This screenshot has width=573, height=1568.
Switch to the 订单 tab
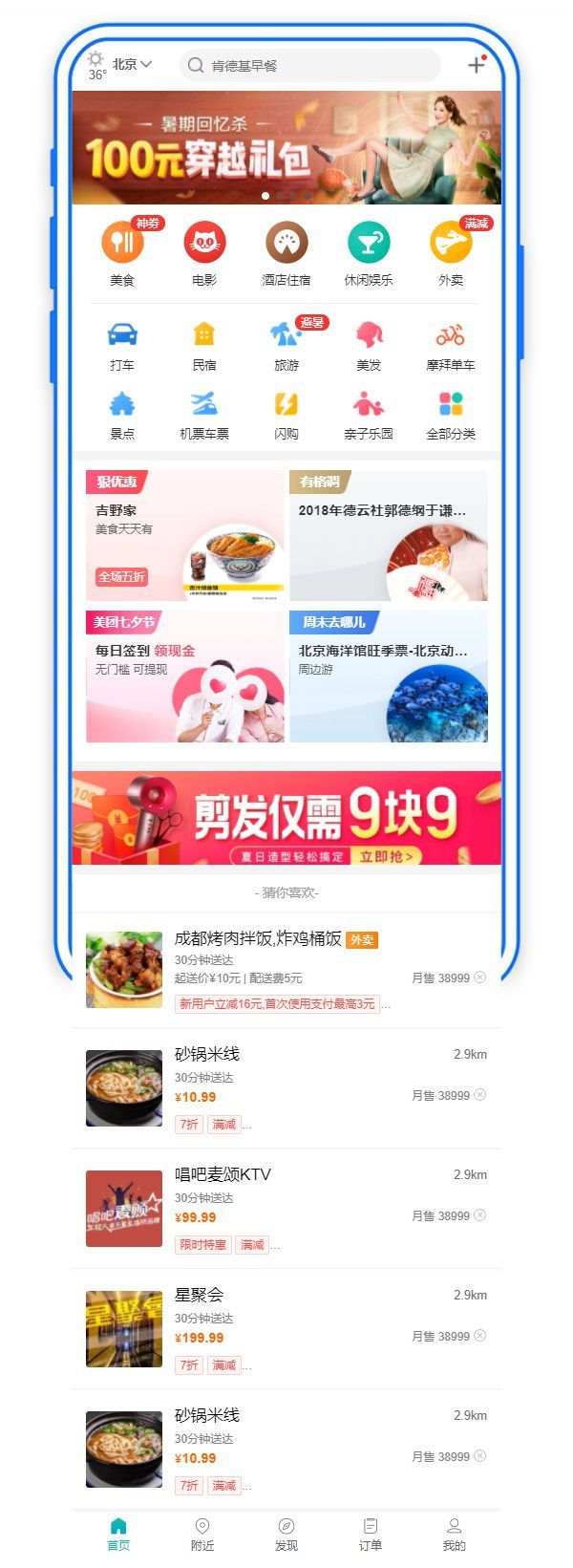tap(371, 1535)
